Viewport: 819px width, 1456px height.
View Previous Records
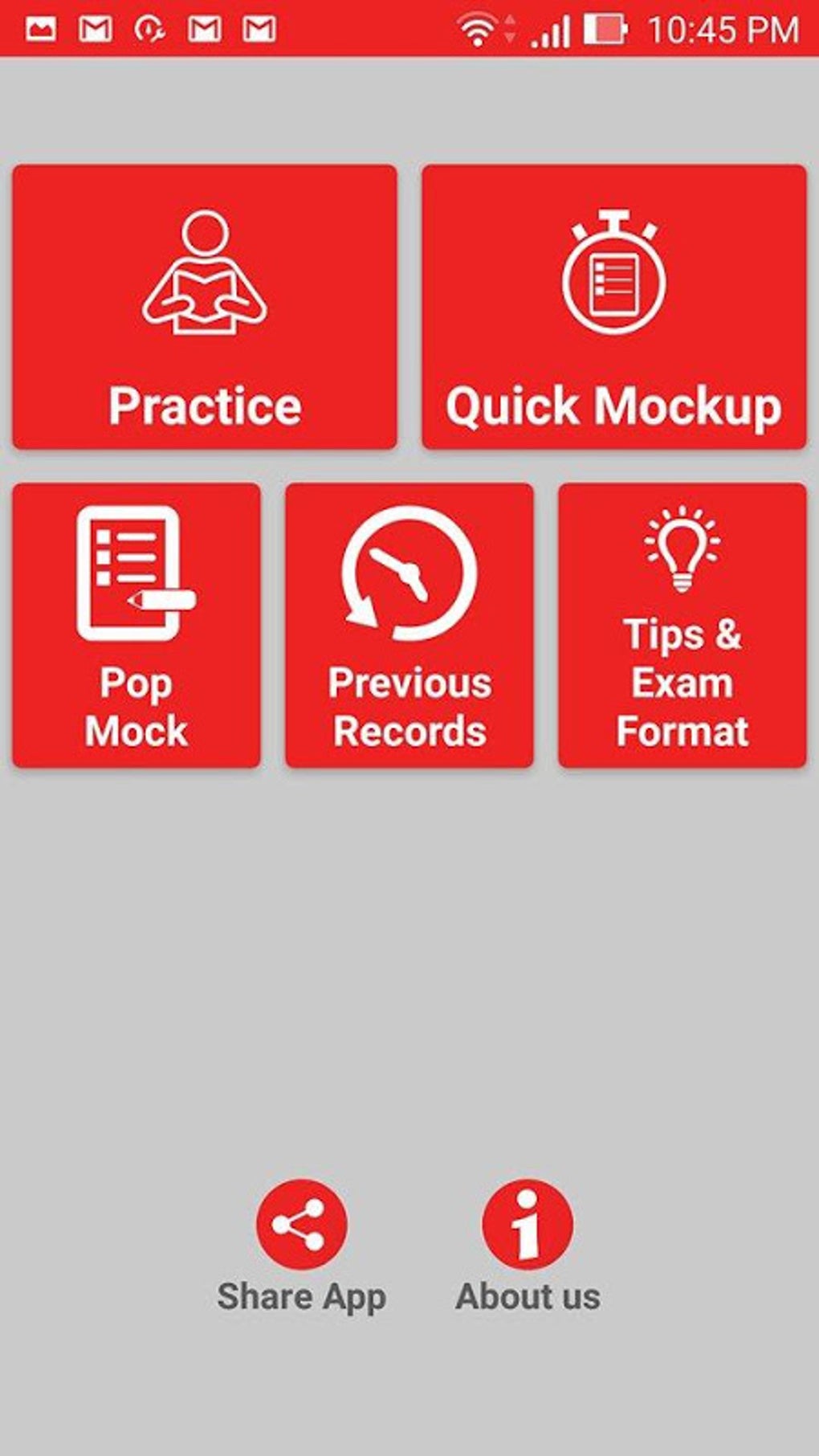click(409, 625)
